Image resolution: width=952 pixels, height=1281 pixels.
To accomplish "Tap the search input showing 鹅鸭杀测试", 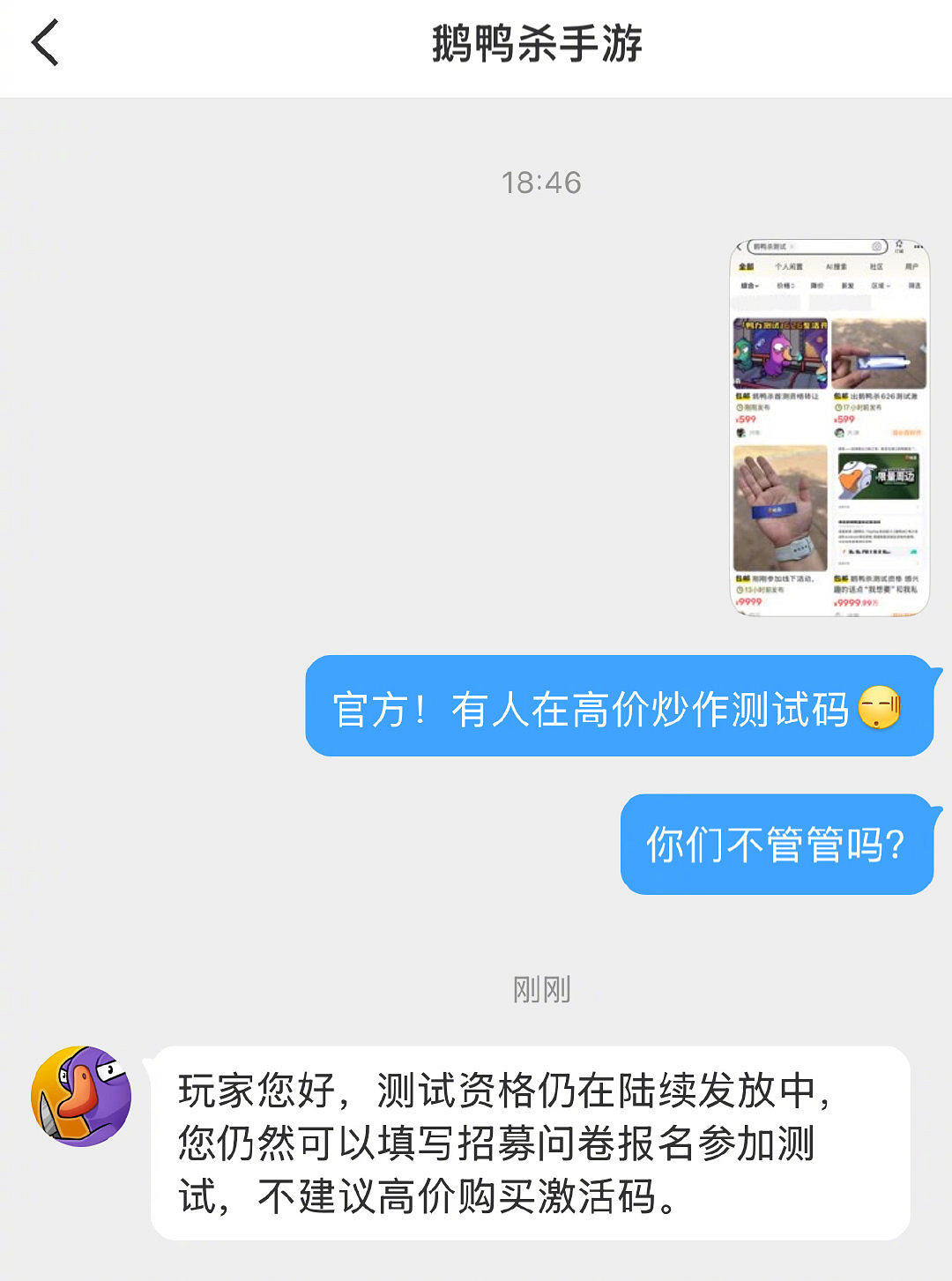I will (x=771, y=245).
